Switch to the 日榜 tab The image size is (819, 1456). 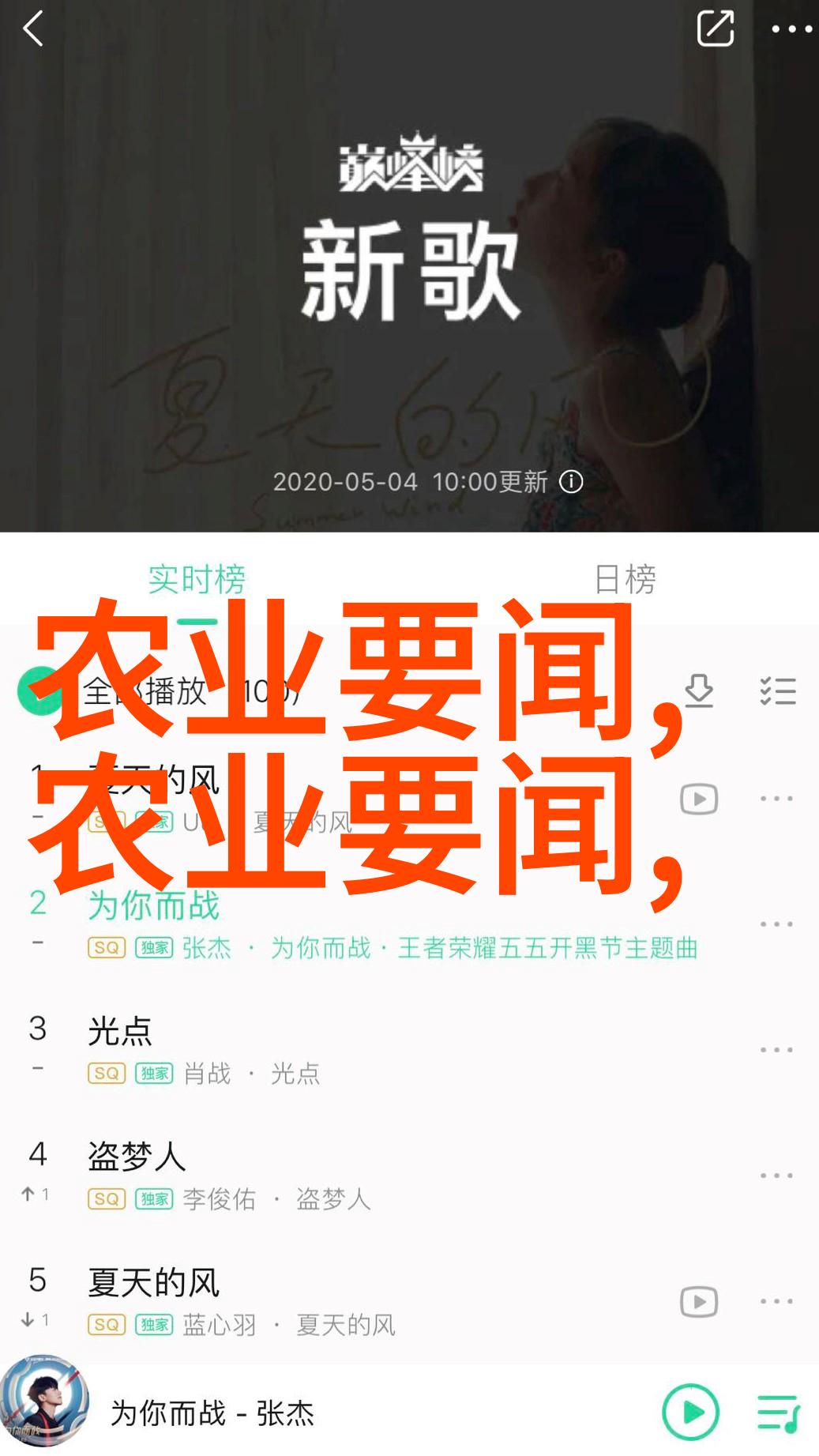pyautogui.click(x=624, y=580)
